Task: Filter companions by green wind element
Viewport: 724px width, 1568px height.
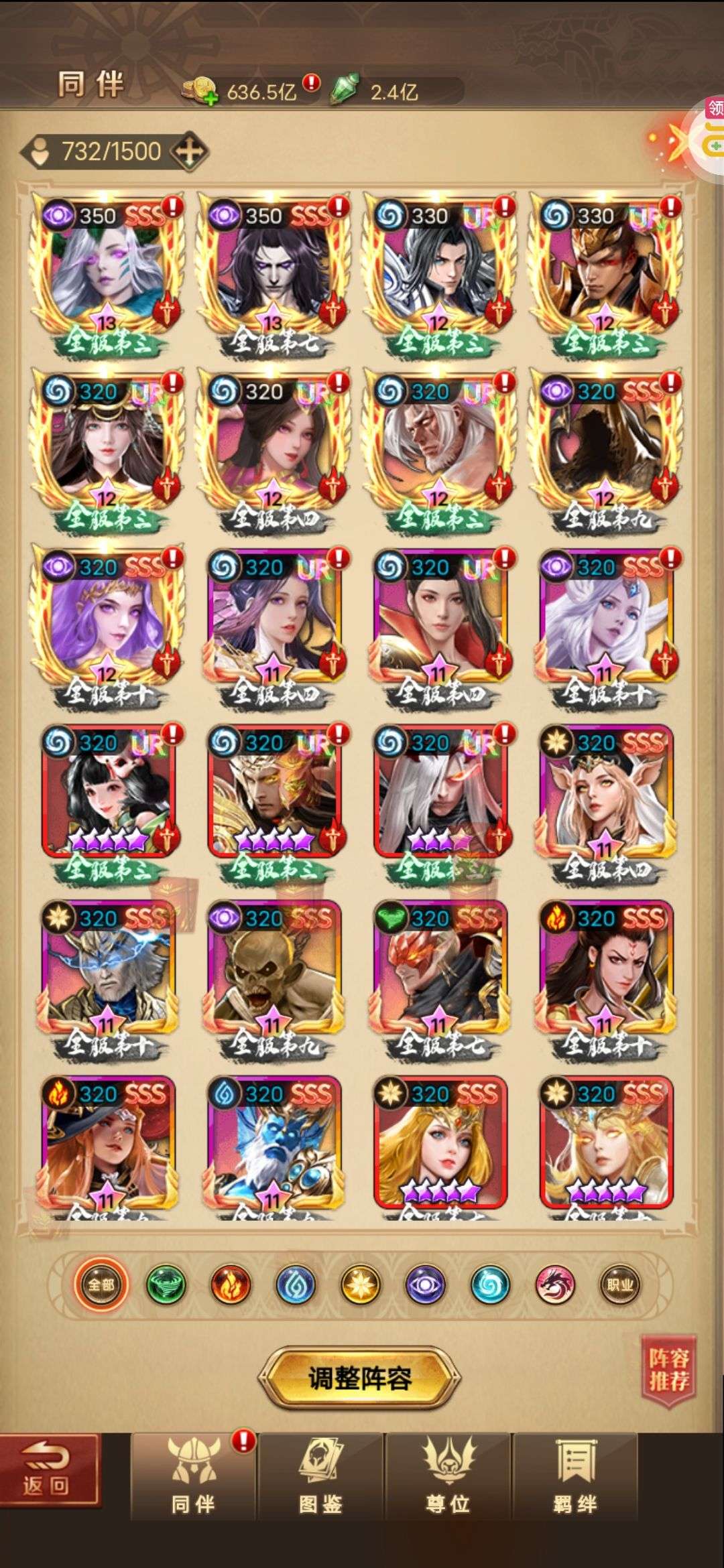Action: pyautogui.click(x=166, y=1285)
